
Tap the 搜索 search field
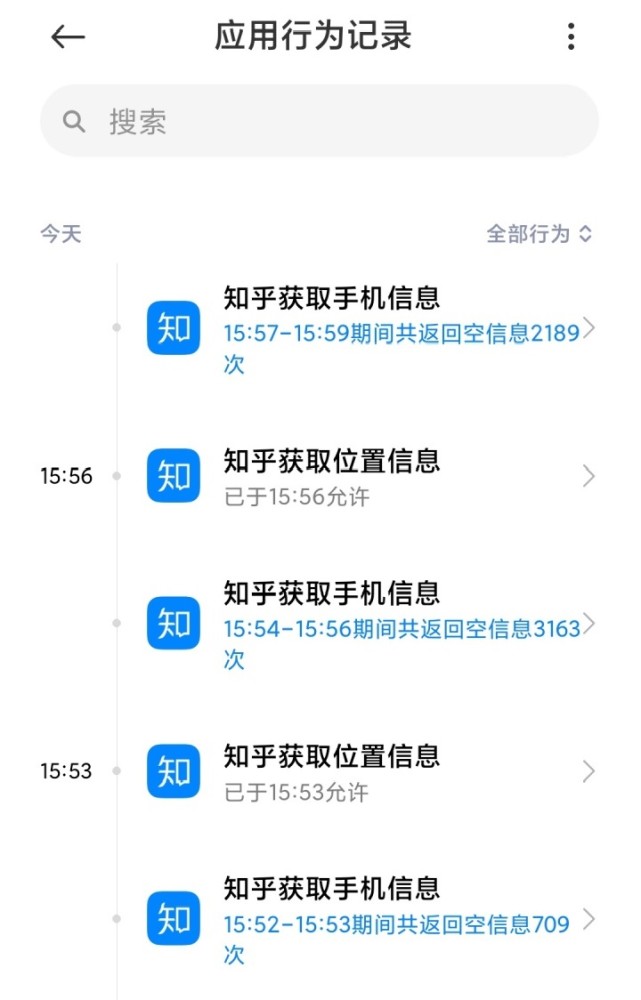[x=319, y=122]
